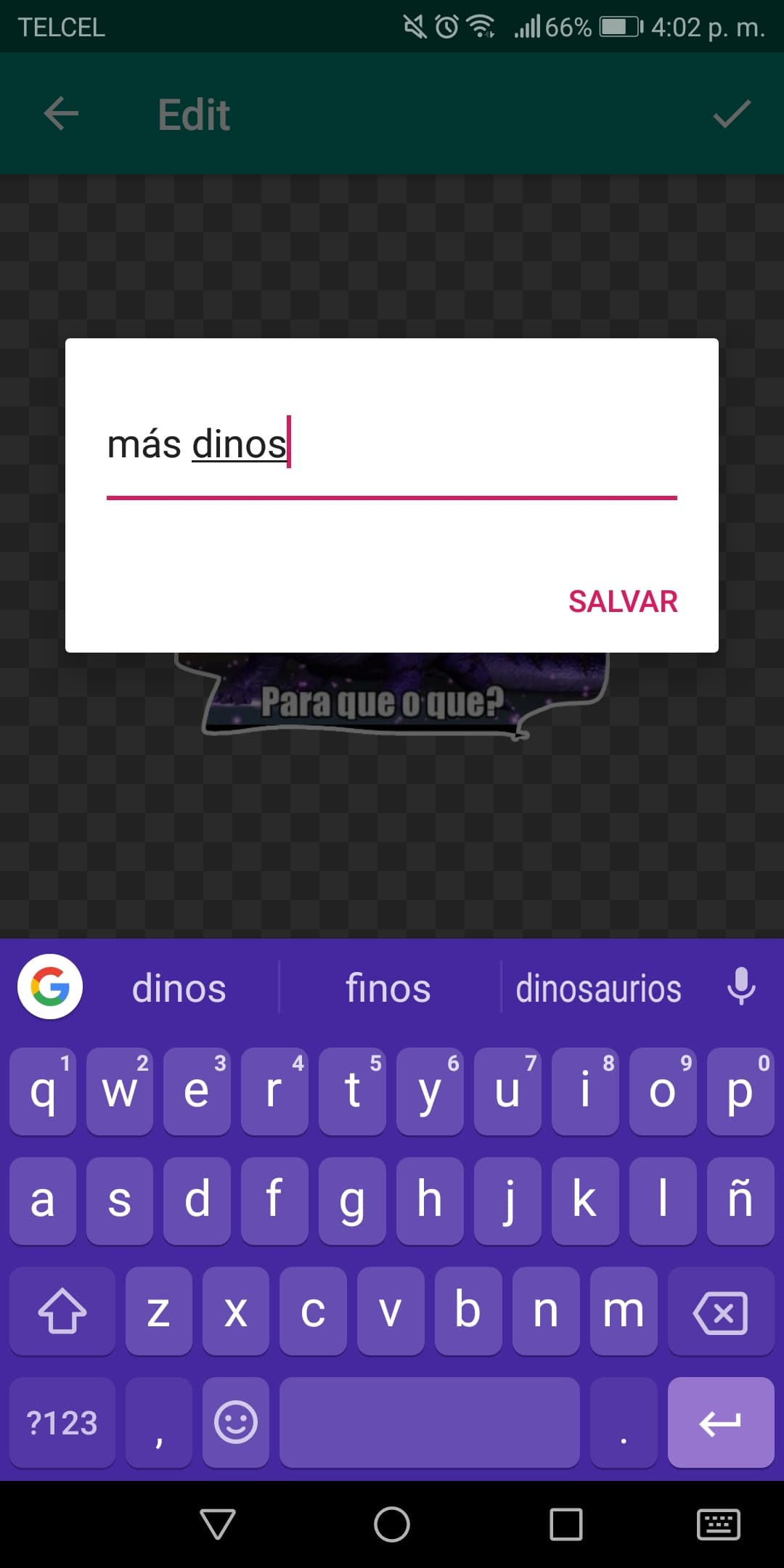Open the emoji picker on the keyboard
Screen dimensions: 784x1568
236,1423
